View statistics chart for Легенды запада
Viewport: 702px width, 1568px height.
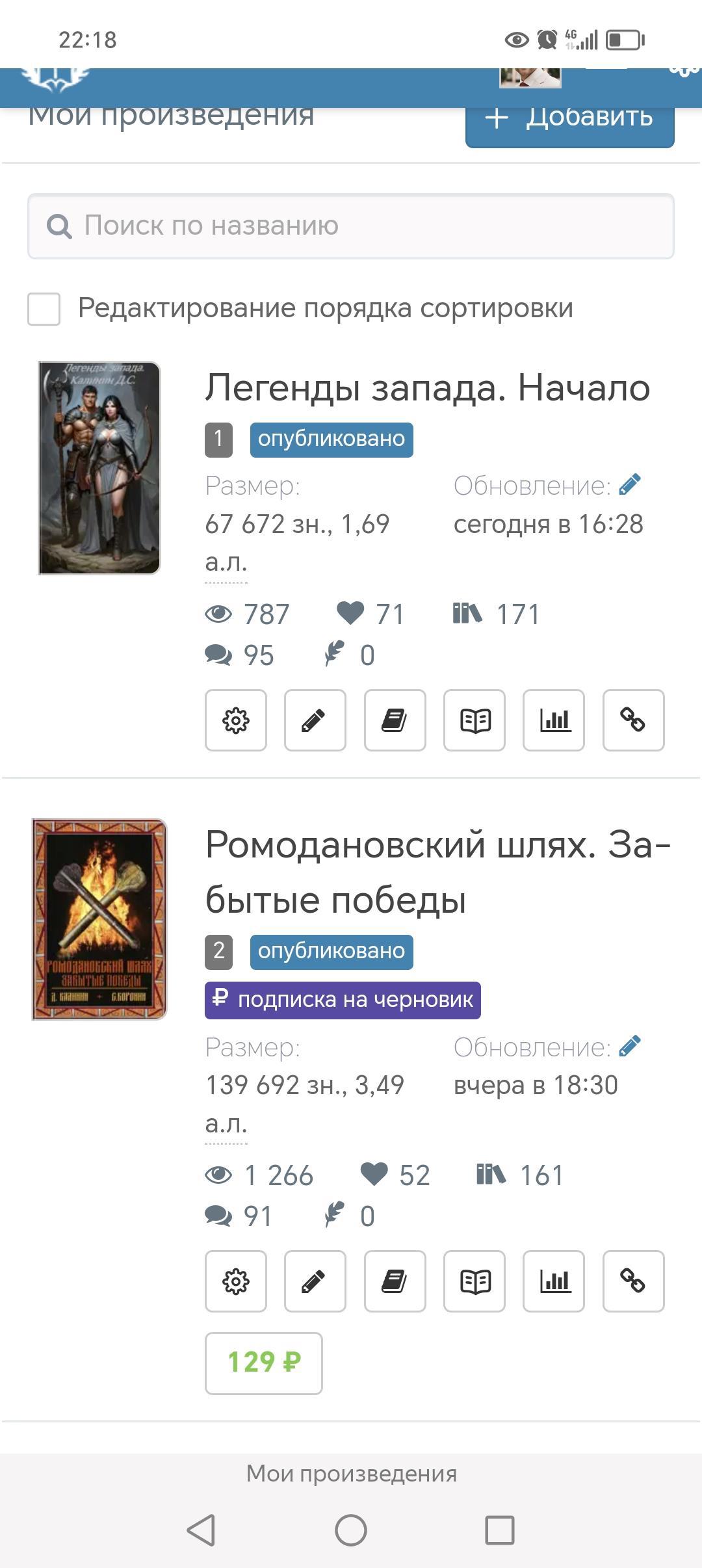554,720
